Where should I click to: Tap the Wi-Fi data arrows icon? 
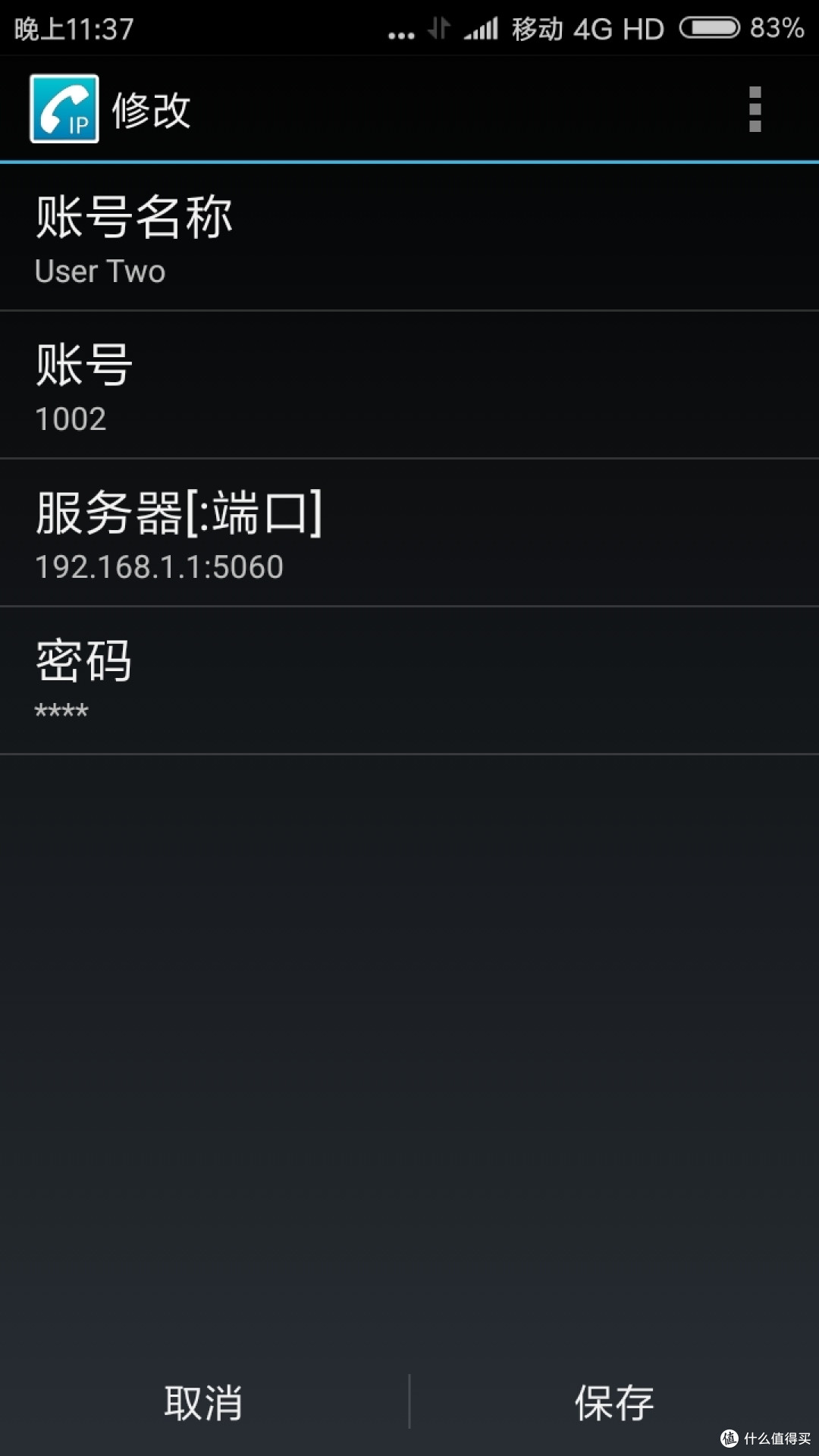point(436,27)
